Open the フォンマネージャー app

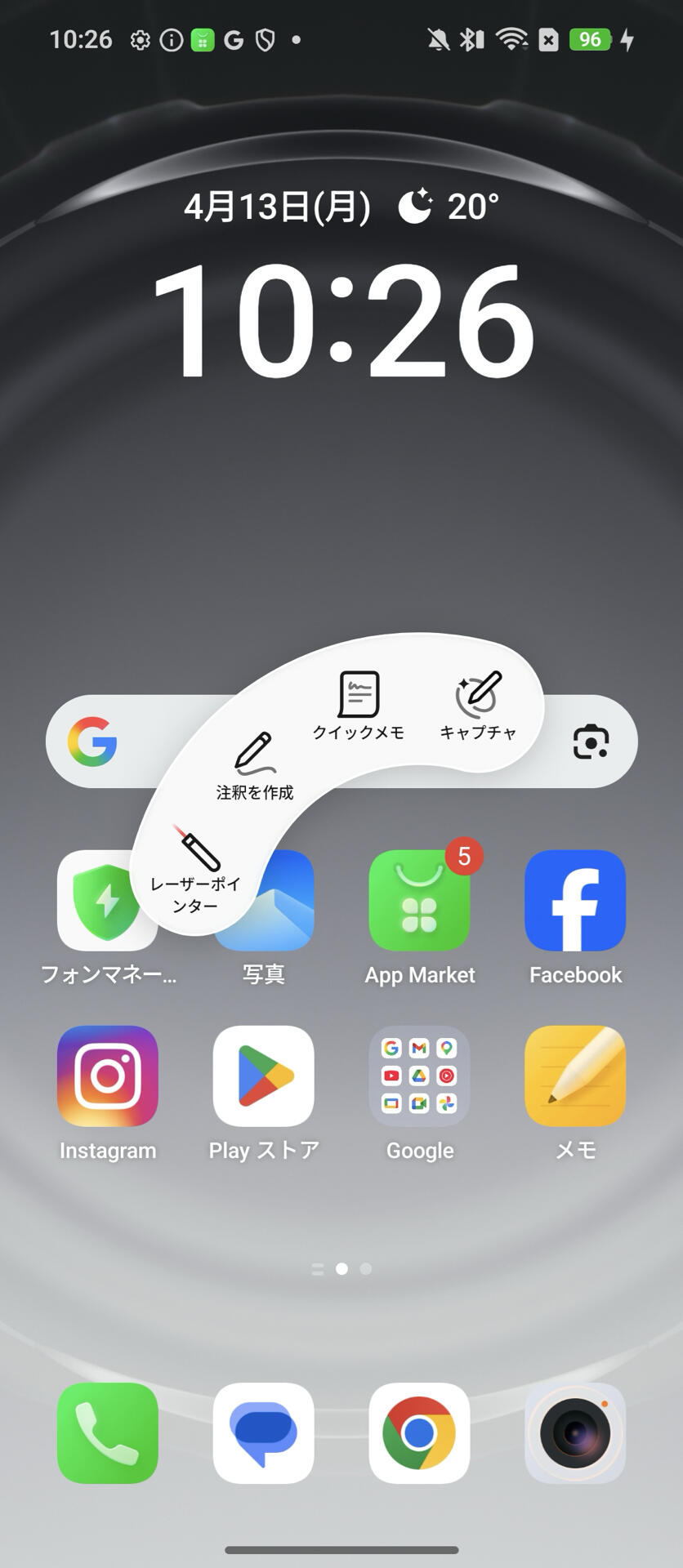click(107, 898)
